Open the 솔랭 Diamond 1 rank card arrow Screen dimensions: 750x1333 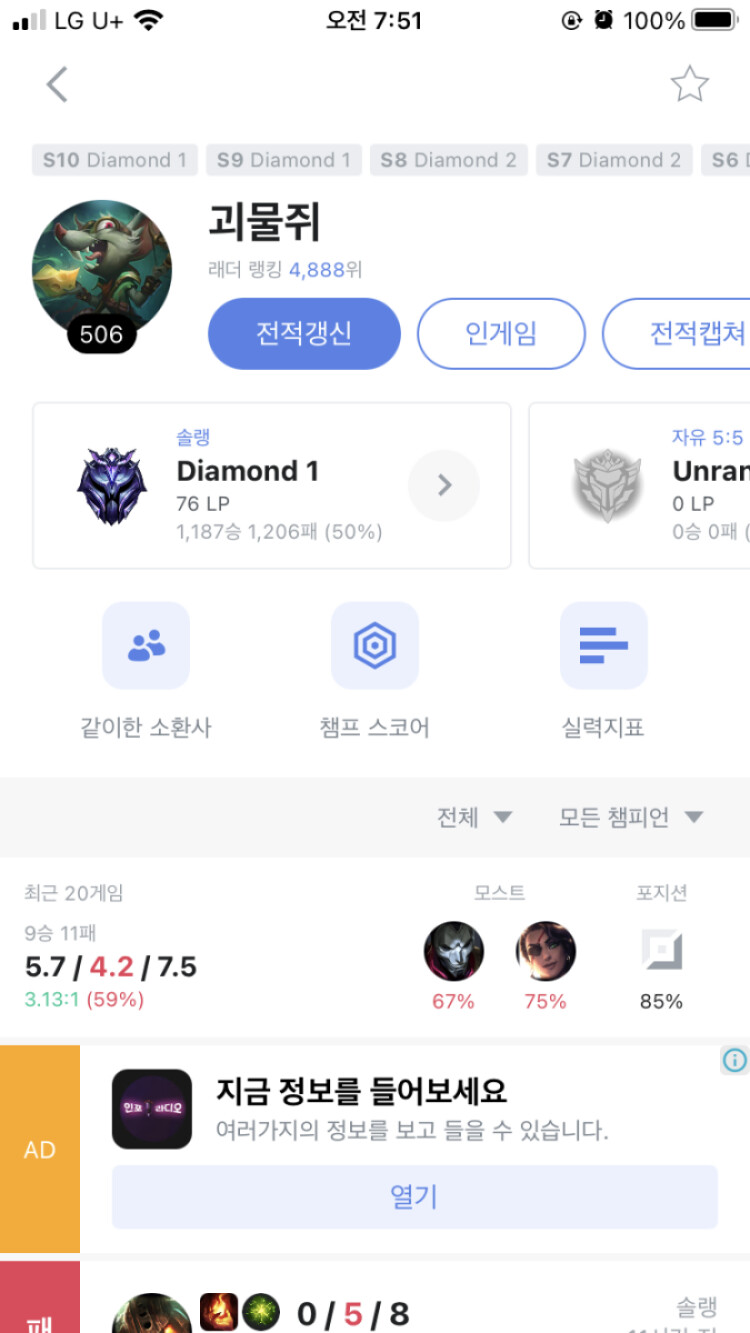pyautogui.click(x=444, y=486)
